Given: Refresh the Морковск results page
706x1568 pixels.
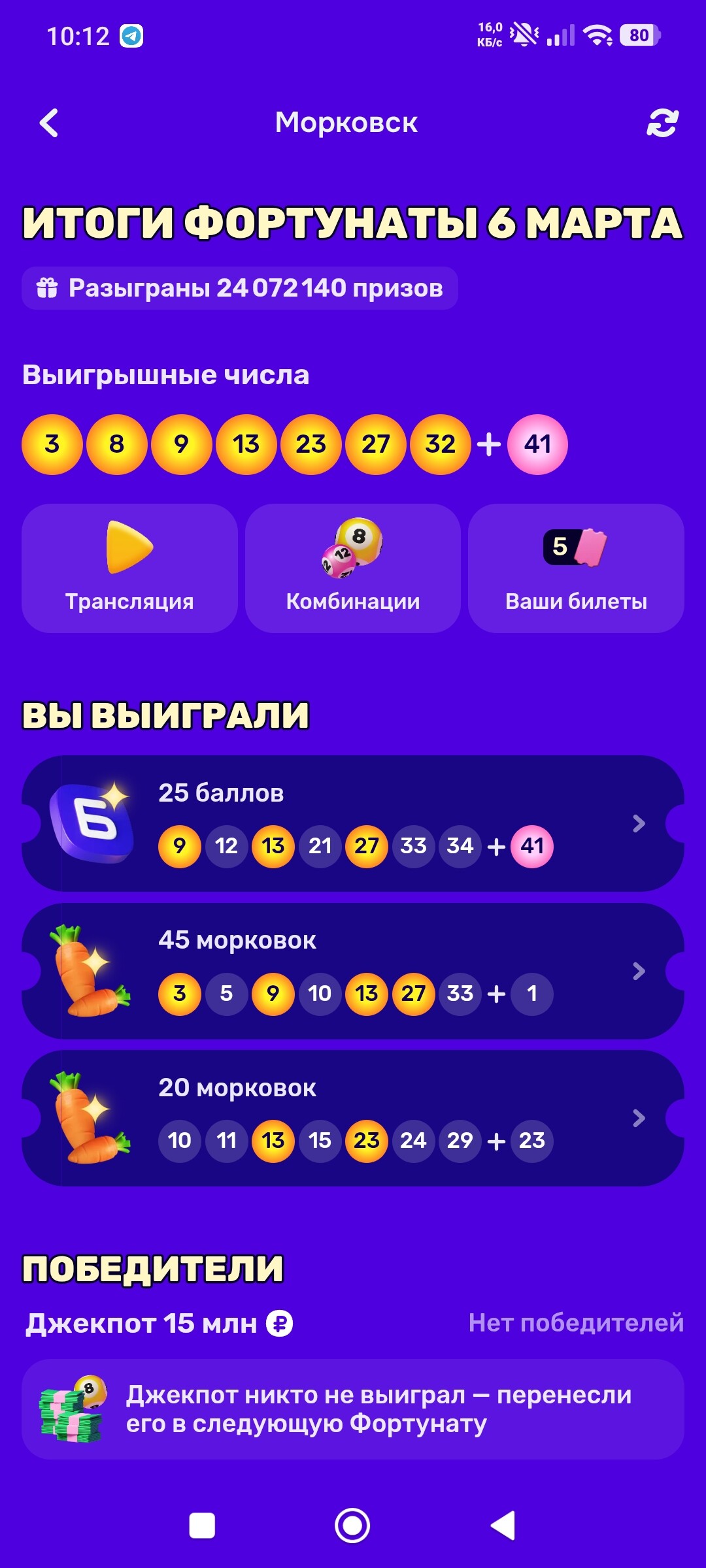Looking at the screenshot, I should (x=662, y=123).
